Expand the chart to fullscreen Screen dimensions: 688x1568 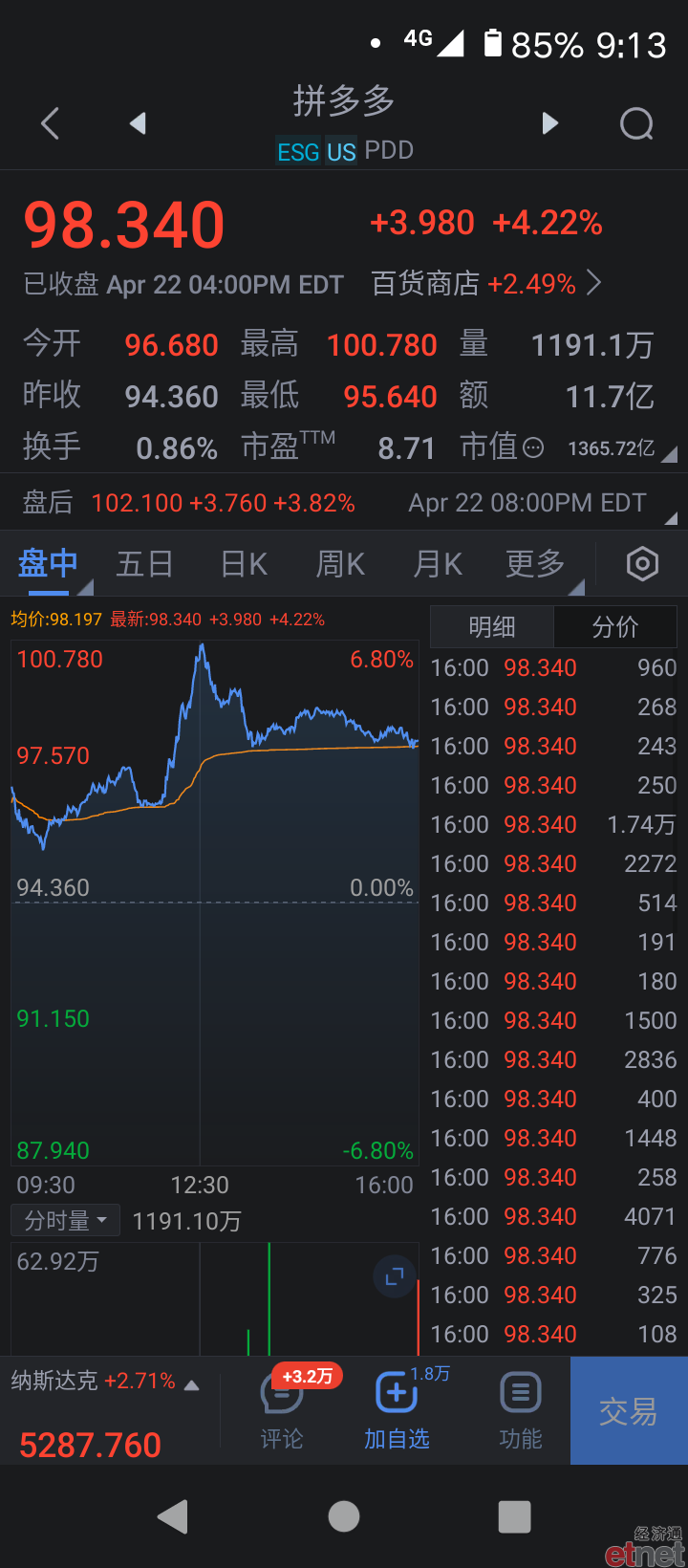[395, 1275]
